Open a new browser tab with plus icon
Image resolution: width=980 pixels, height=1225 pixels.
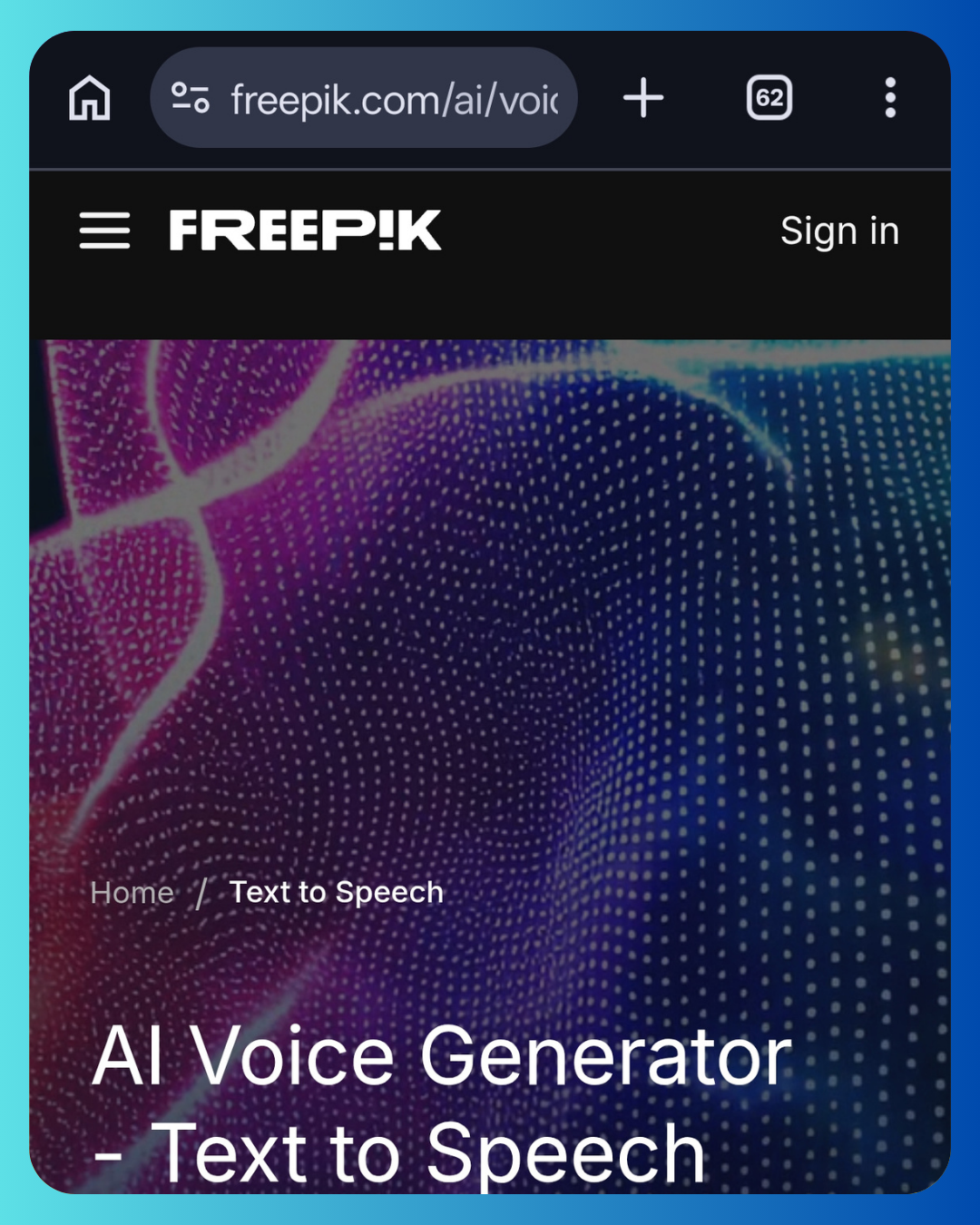click(x=644, y=98)
